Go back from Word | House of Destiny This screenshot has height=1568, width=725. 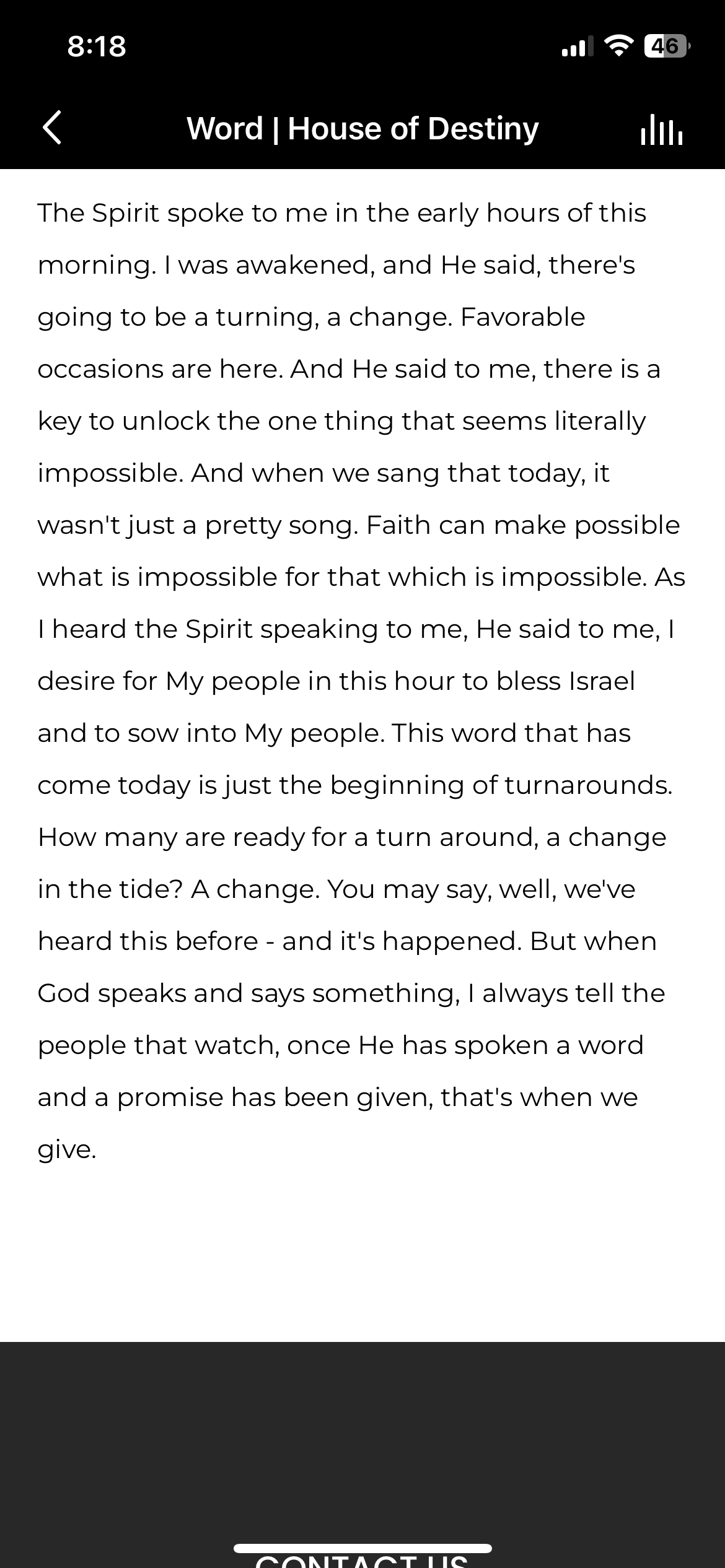point(53,128)
